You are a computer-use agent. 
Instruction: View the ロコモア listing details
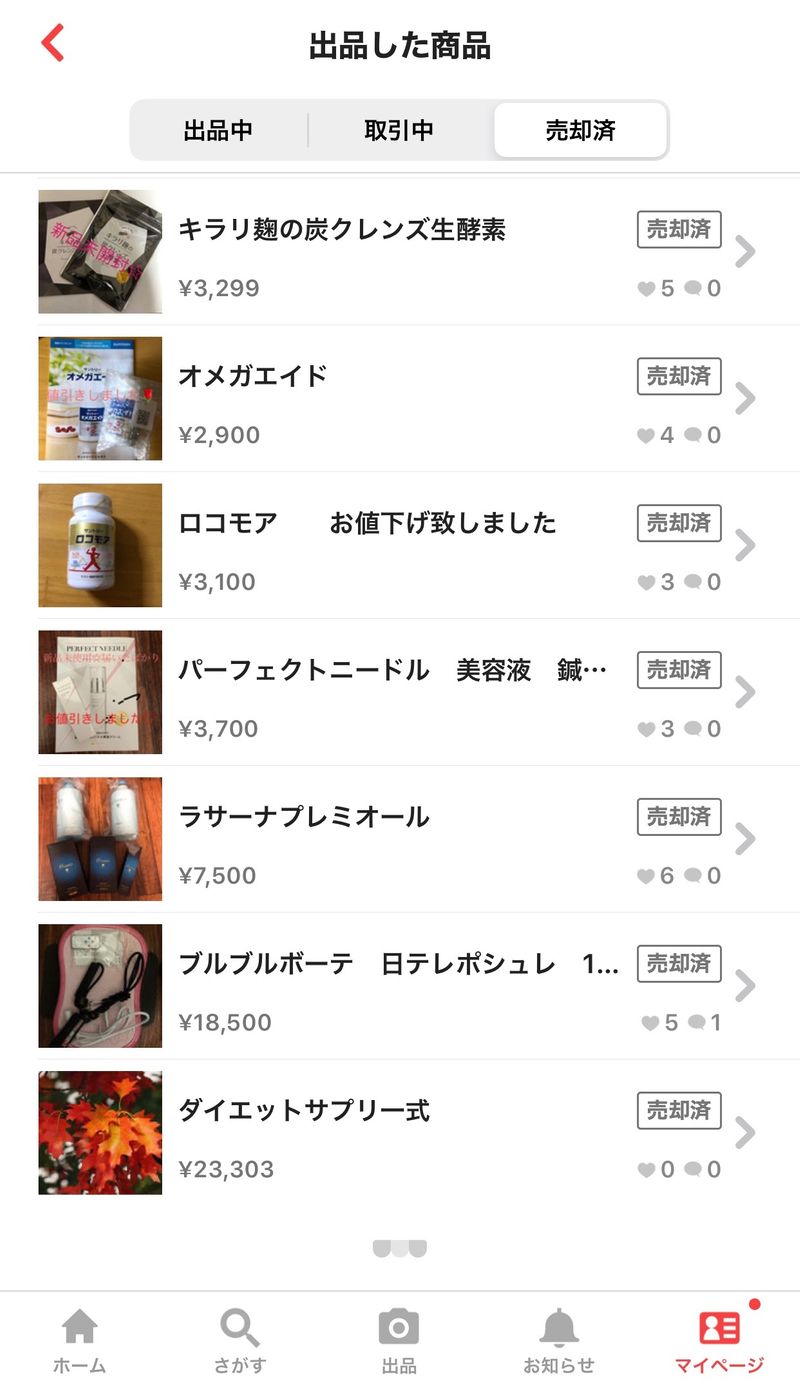[400, 546]
